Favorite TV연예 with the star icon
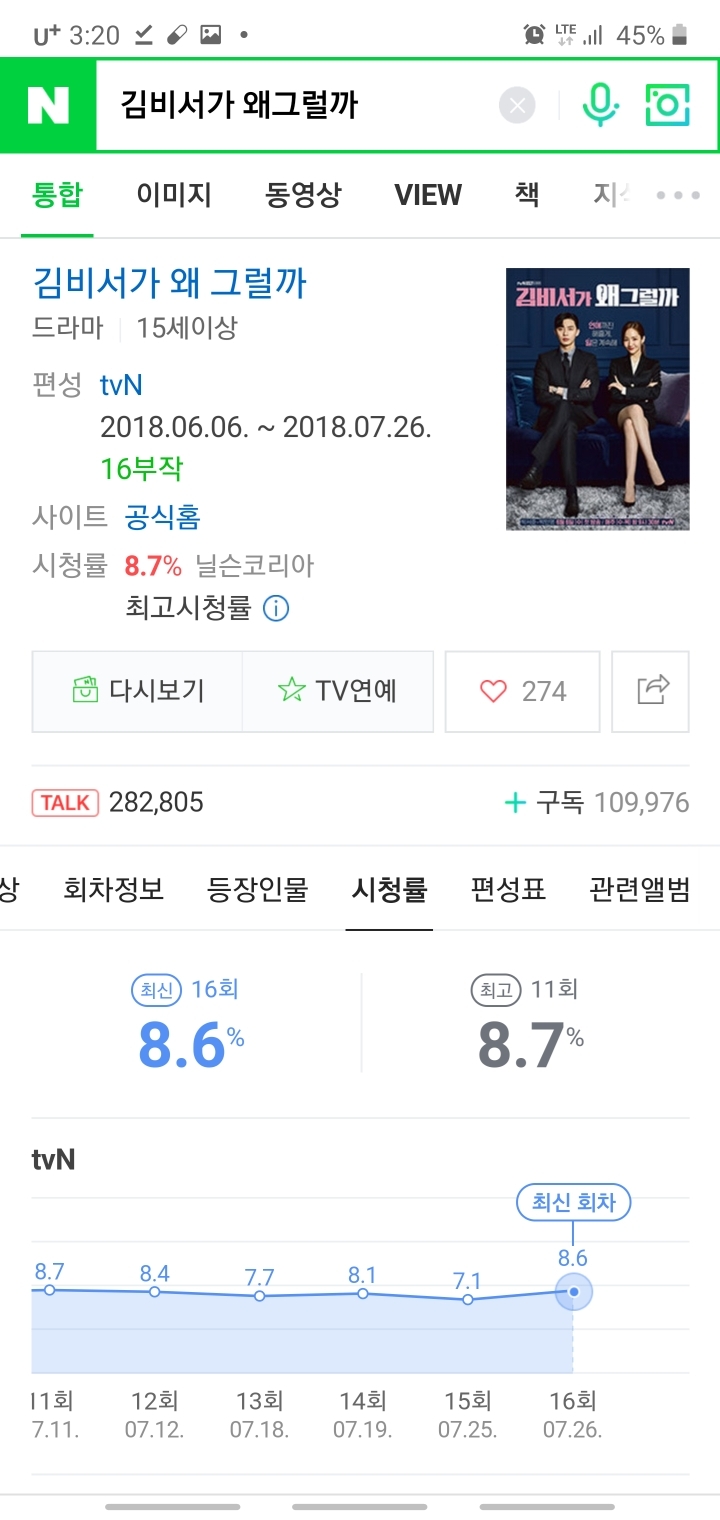The width and height of the screenshot is (720, 1520). click(290, 690)
